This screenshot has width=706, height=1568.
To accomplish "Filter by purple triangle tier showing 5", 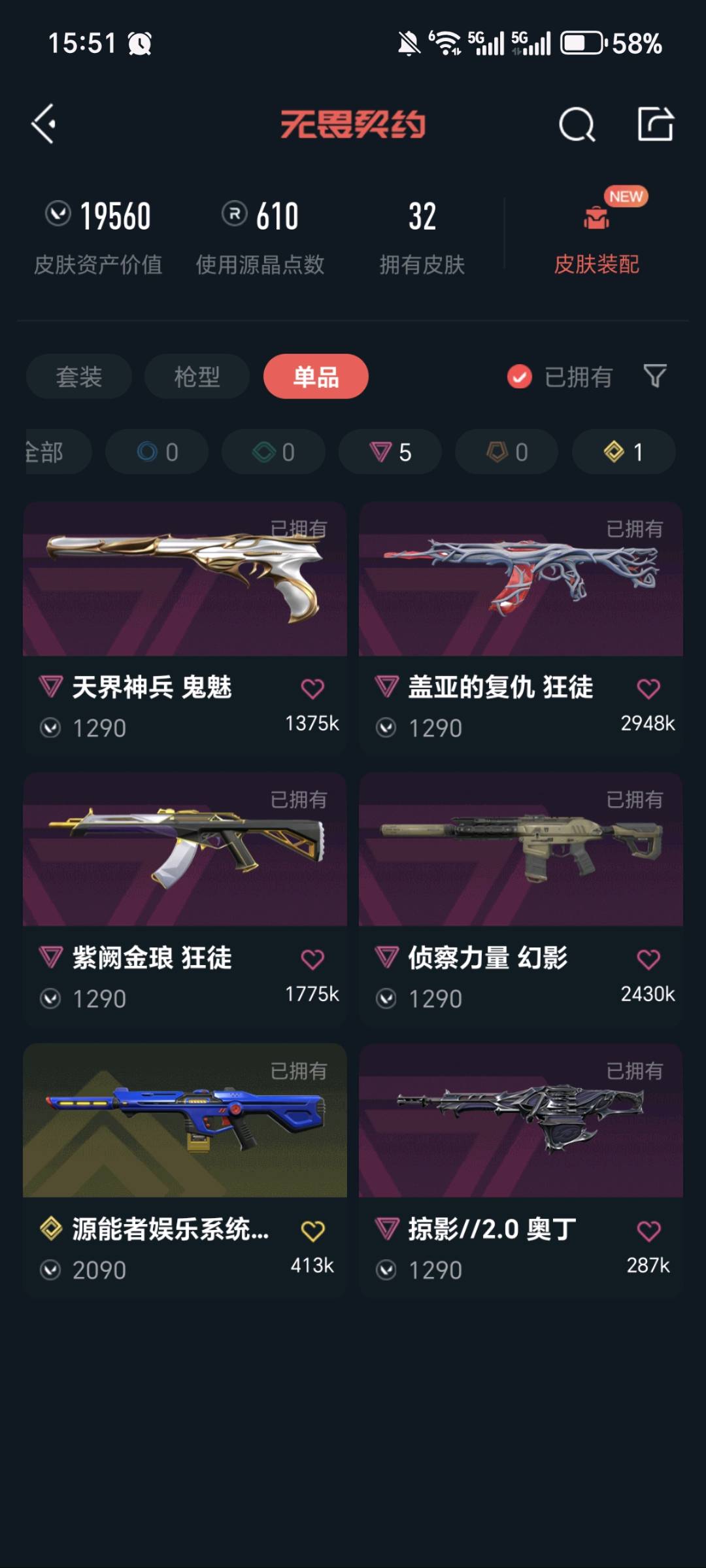I will point(390,452).
